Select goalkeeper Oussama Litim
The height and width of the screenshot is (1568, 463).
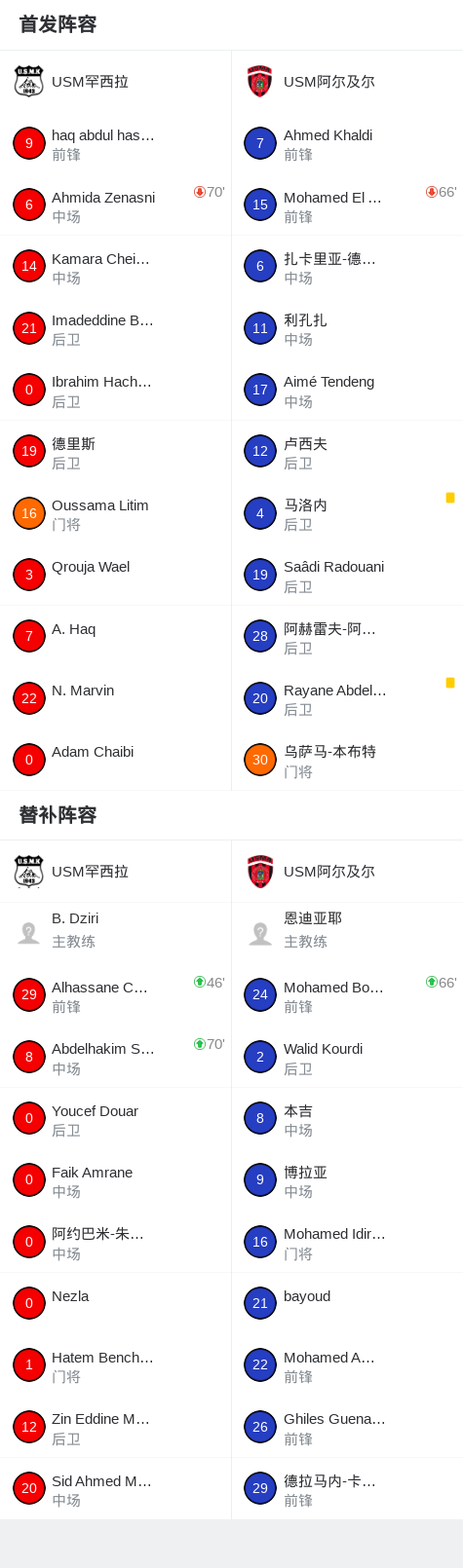[x=115, y=513]
